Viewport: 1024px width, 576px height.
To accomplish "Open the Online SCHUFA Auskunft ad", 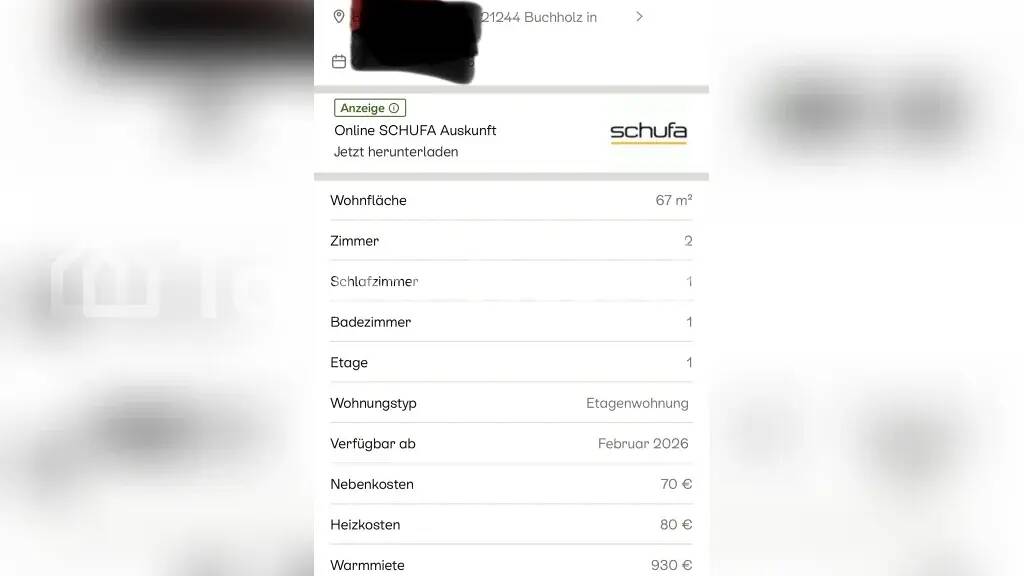I will coord(415,131).
